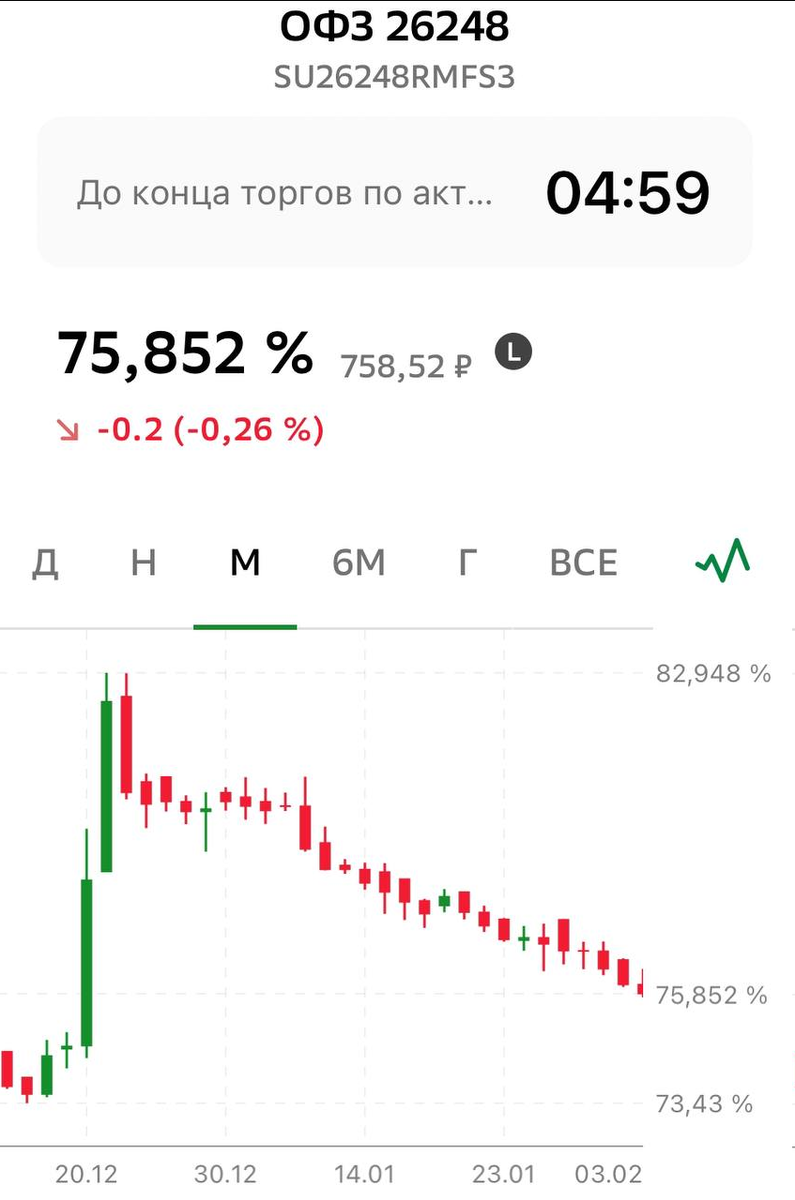Click ticker SU26248RMFS3 to copy it
795x1200 pixels.
[x=397, y=72]
